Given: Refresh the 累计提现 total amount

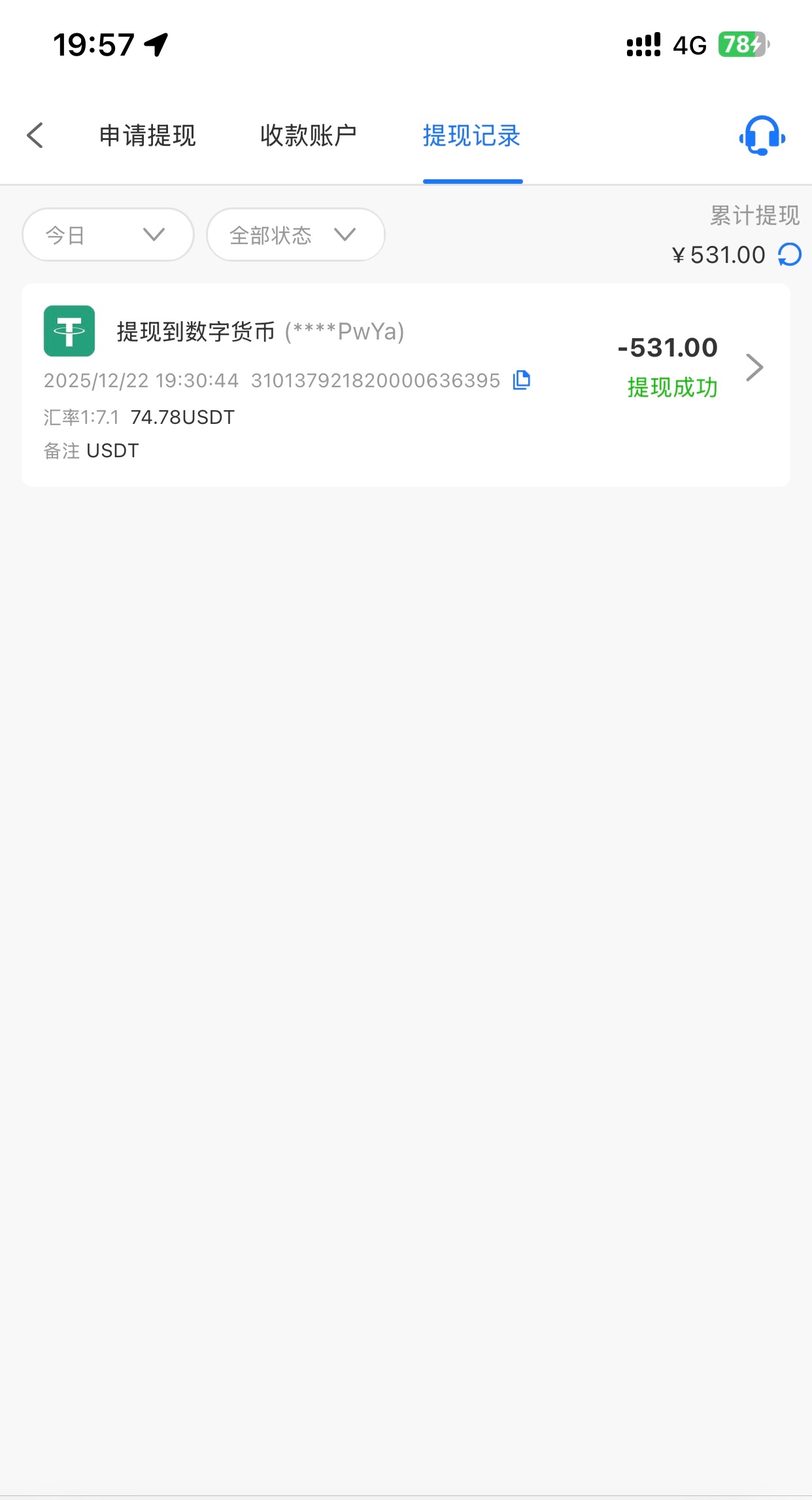Looking at the screenshot, I should [790, 254].
